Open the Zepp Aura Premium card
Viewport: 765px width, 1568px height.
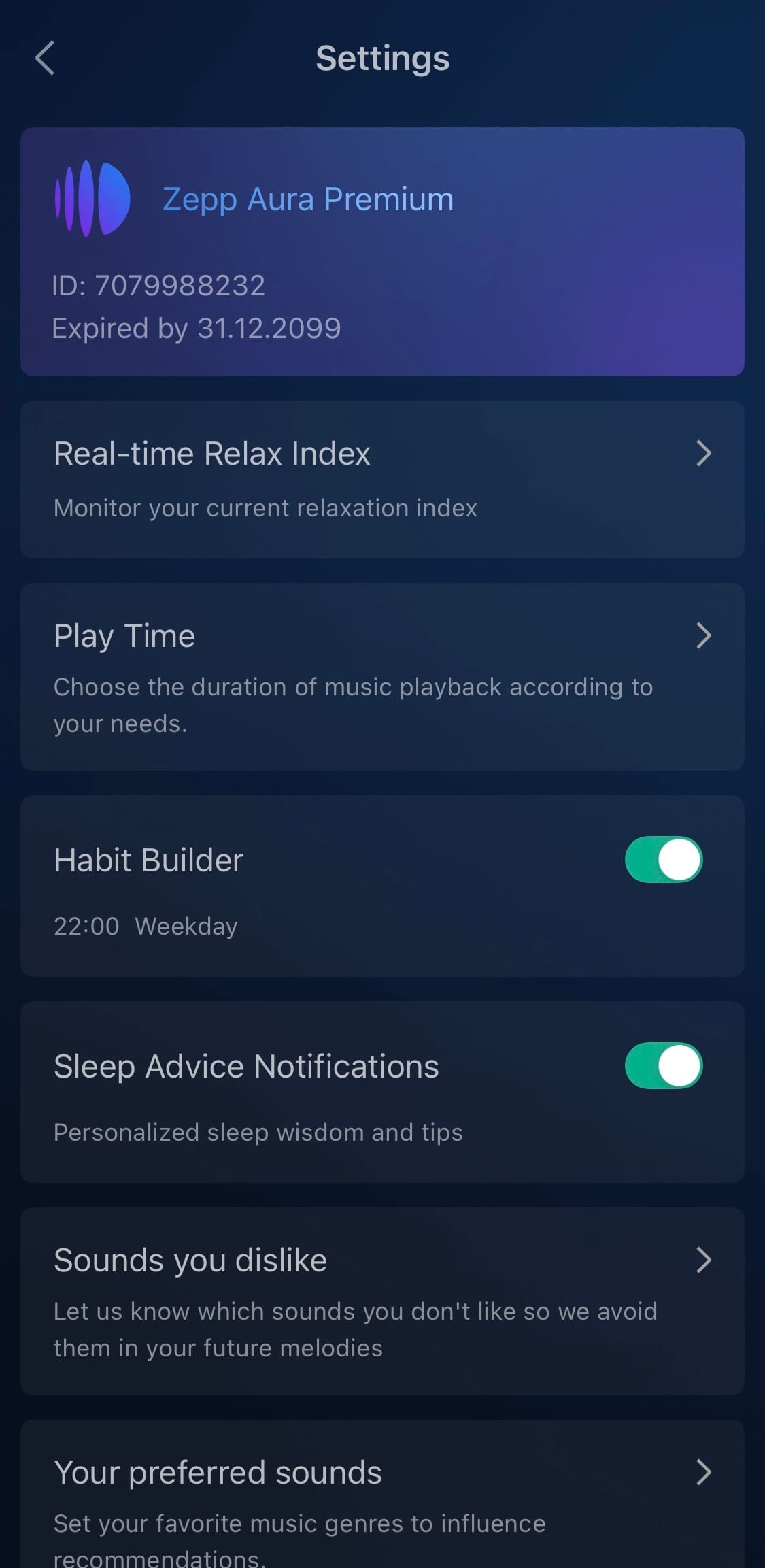[x=382, y=251]
